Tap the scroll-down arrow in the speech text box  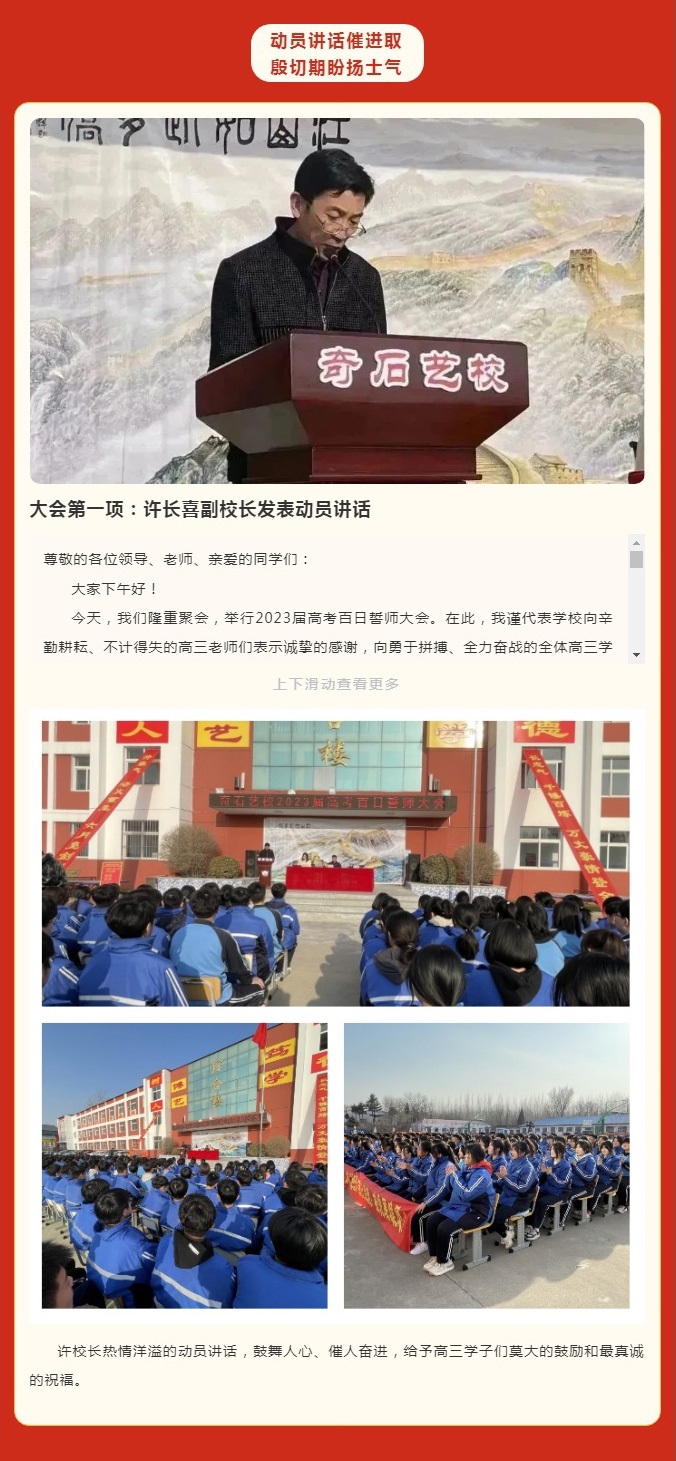click(636, 654)
